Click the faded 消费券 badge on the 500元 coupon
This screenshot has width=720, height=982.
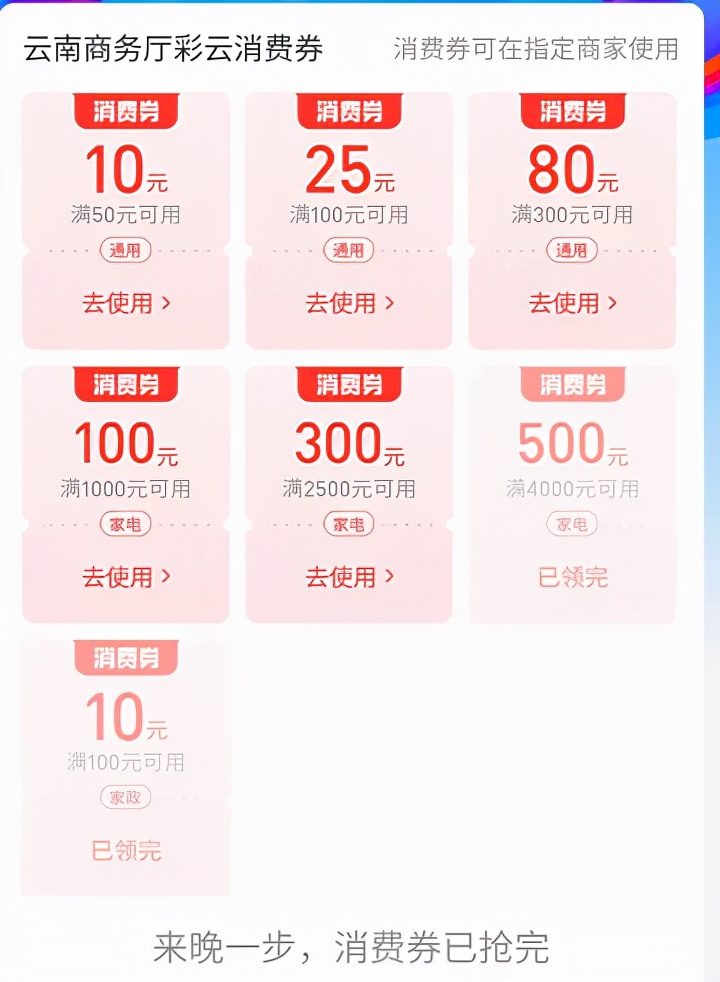tap(571, 384)
